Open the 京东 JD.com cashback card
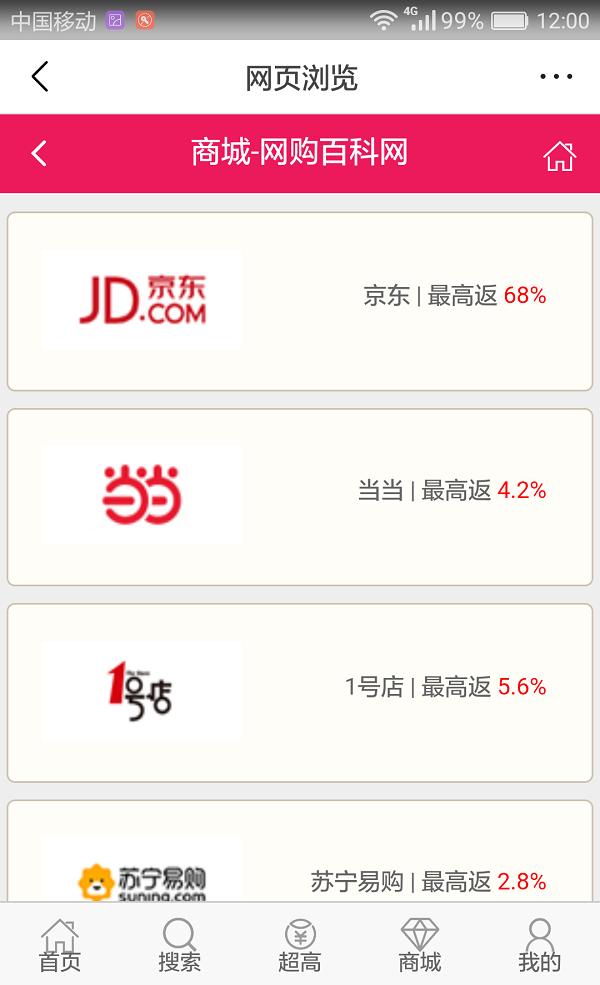Image resolution: width=600 pixels, height=985 pixels. point(300,302)
